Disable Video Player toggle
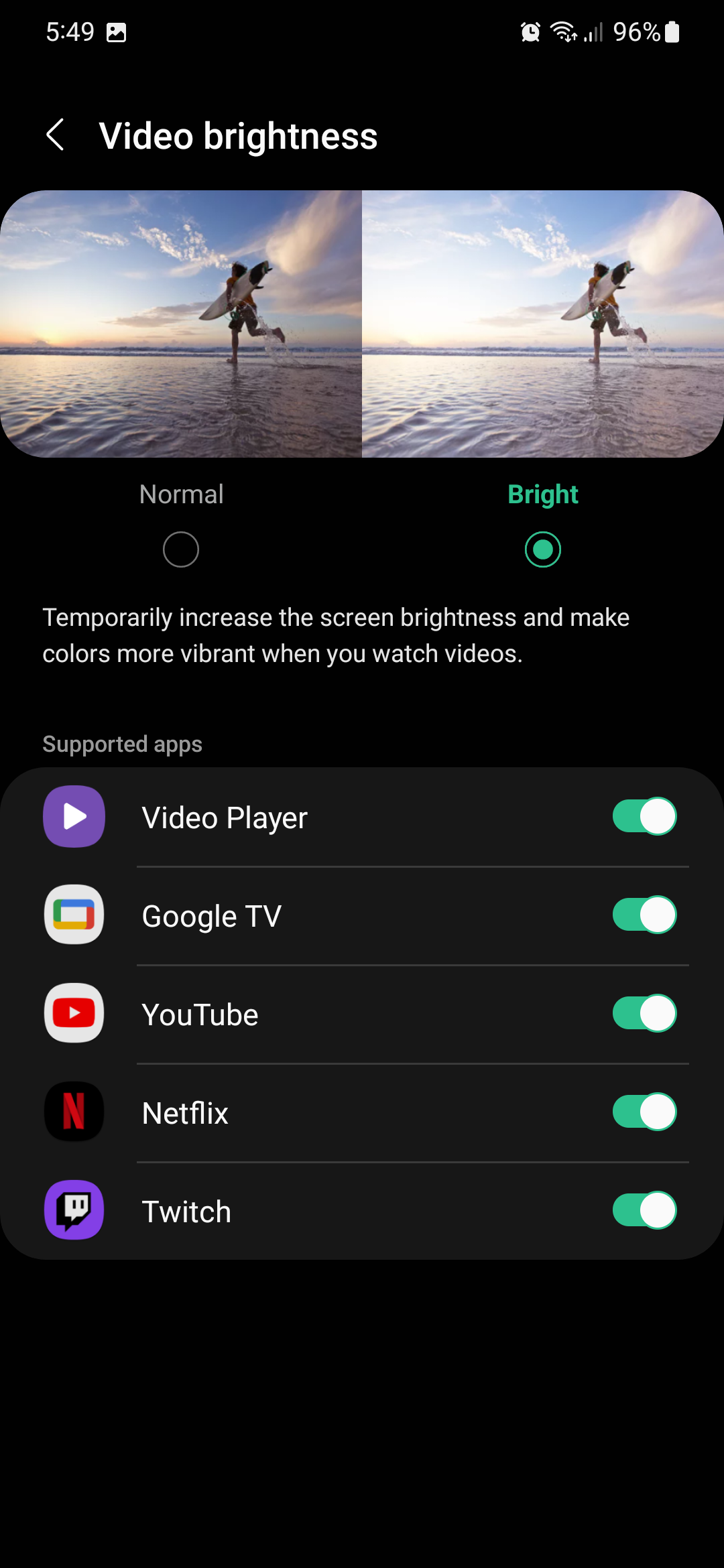Image resolution: width=724 pixels, height=1568 pixels. pyautogui.click(x=644, y=816)
